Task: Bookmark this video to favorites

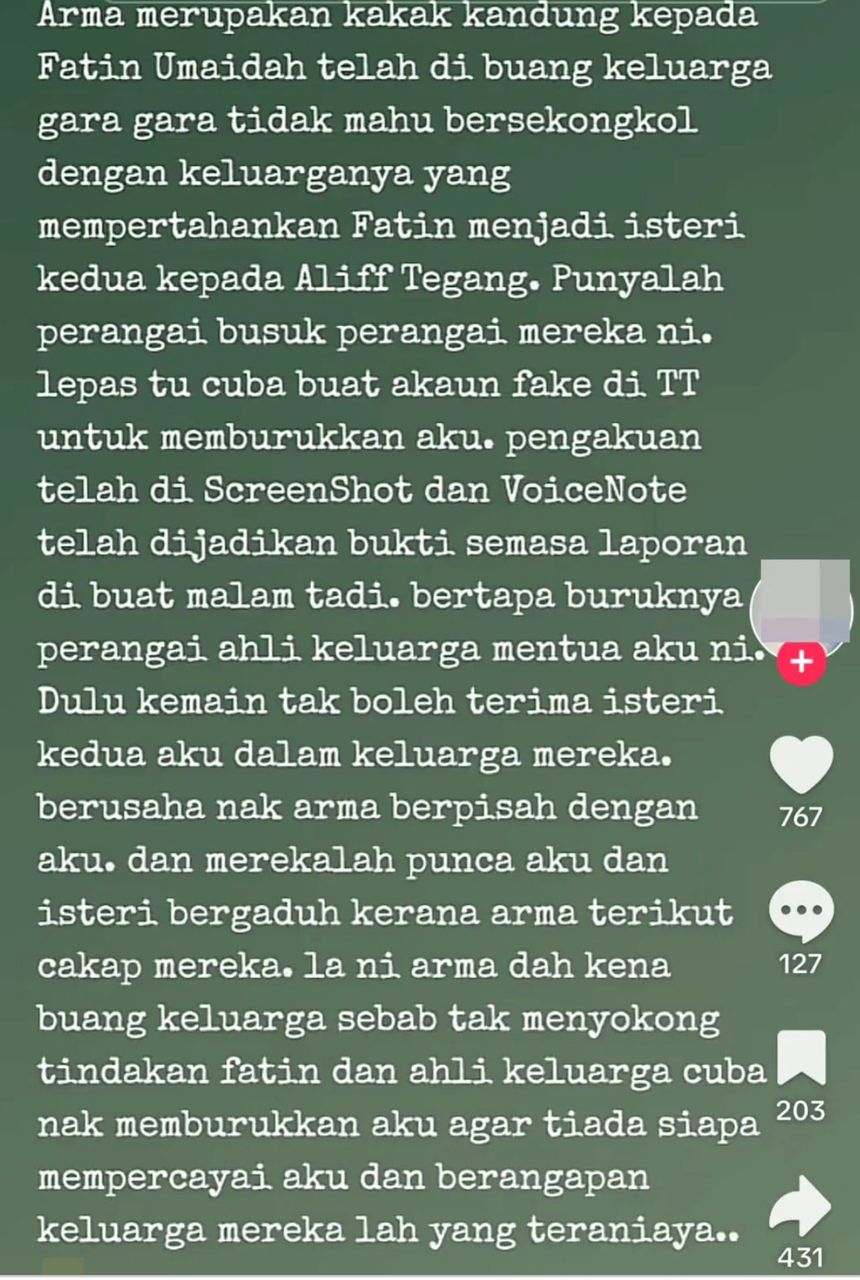Action: (x=801, y=1058)
